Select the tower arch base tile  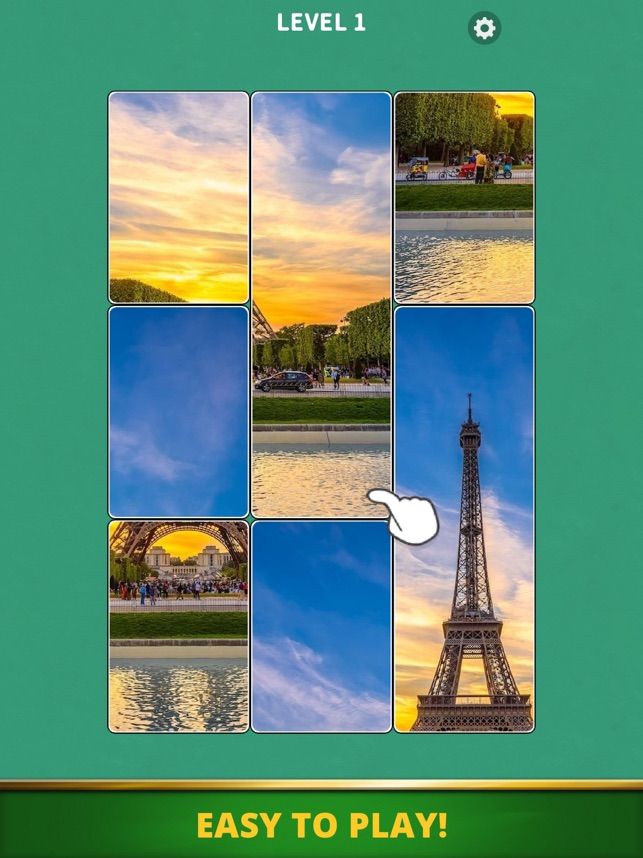[x=178, y=626]
